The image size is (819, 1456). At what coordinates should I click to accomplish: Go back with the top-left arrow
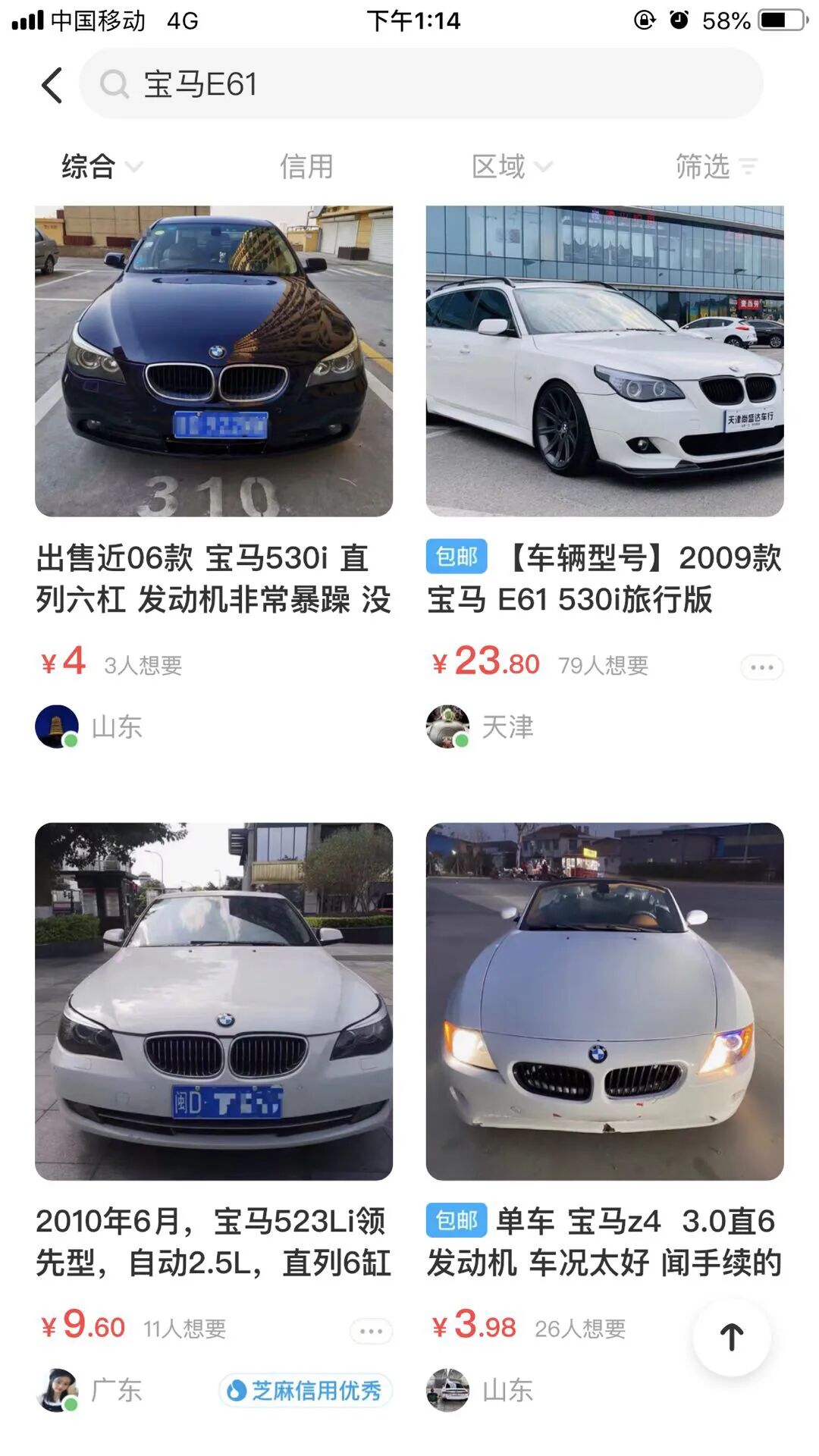tap(52, 85)
